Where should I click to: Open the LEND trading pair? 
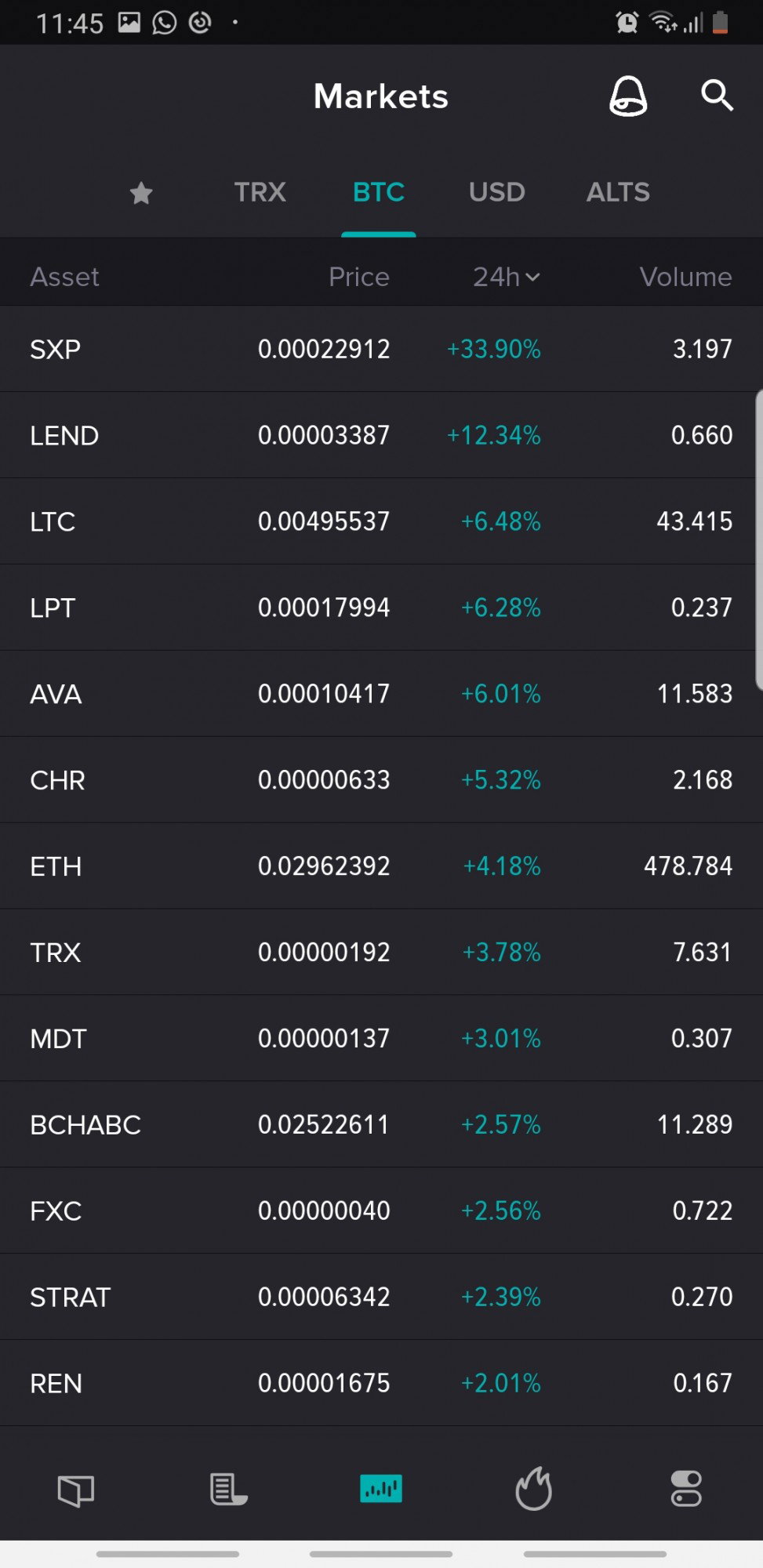381,435
